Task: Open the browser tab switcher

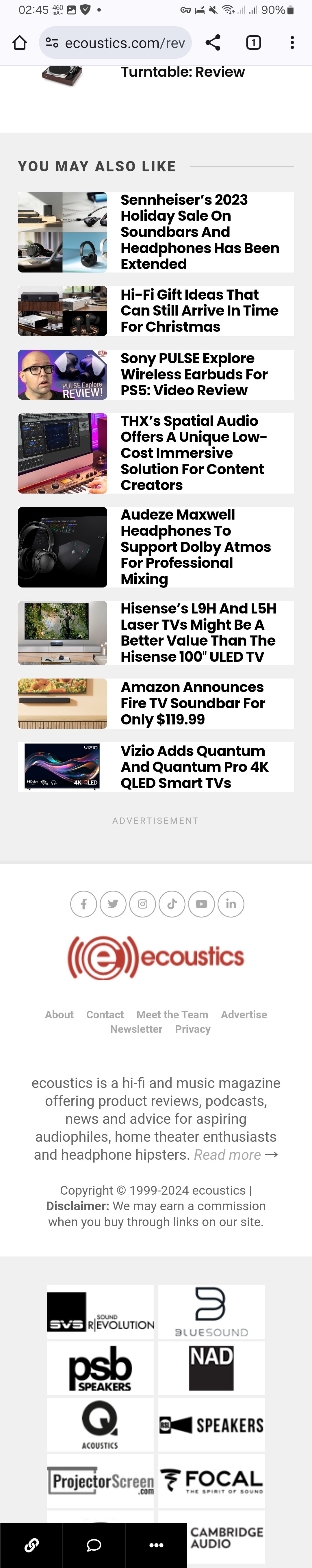Action: point(253,42)
